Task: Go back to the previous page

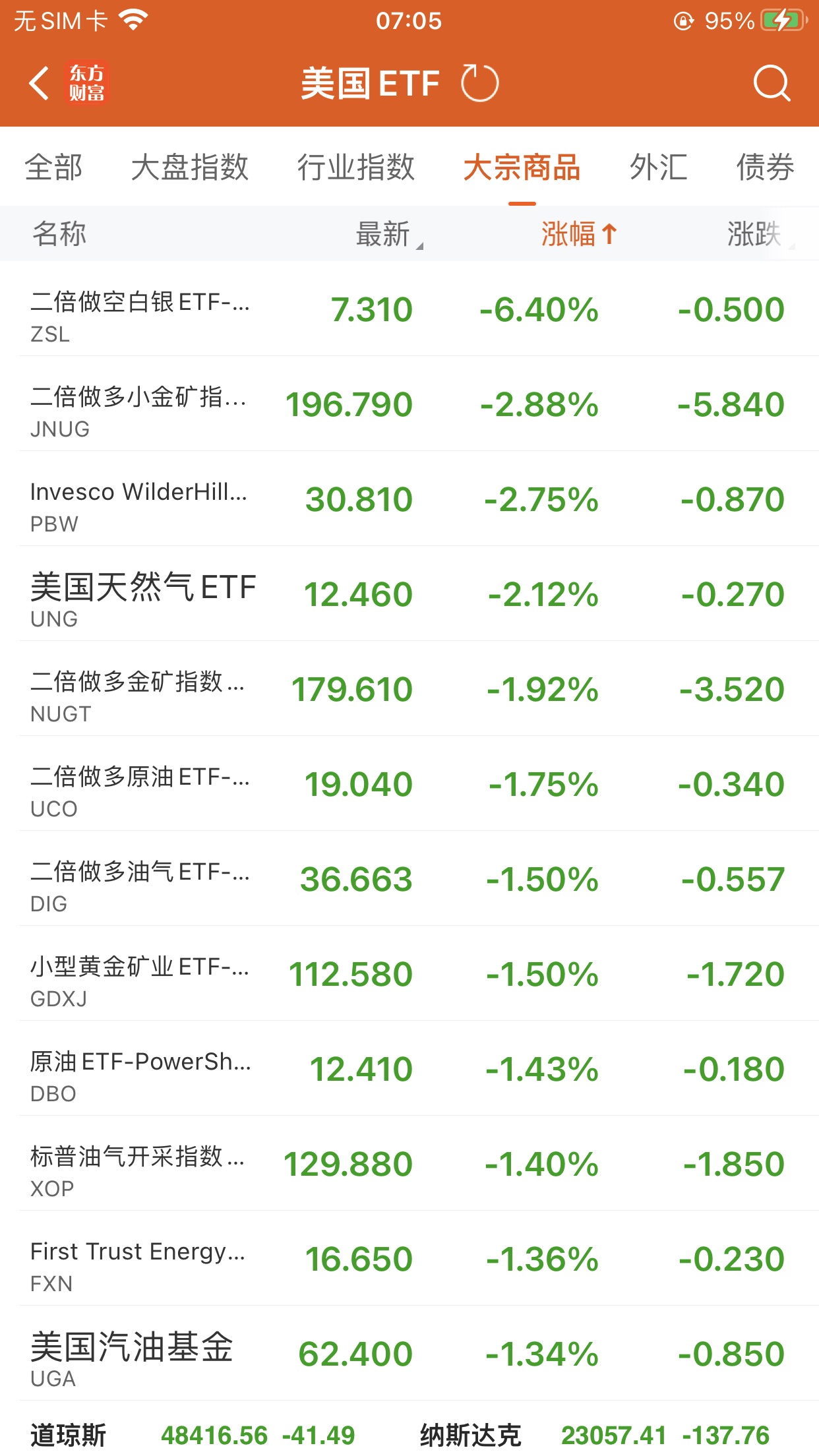Action: 40,84
